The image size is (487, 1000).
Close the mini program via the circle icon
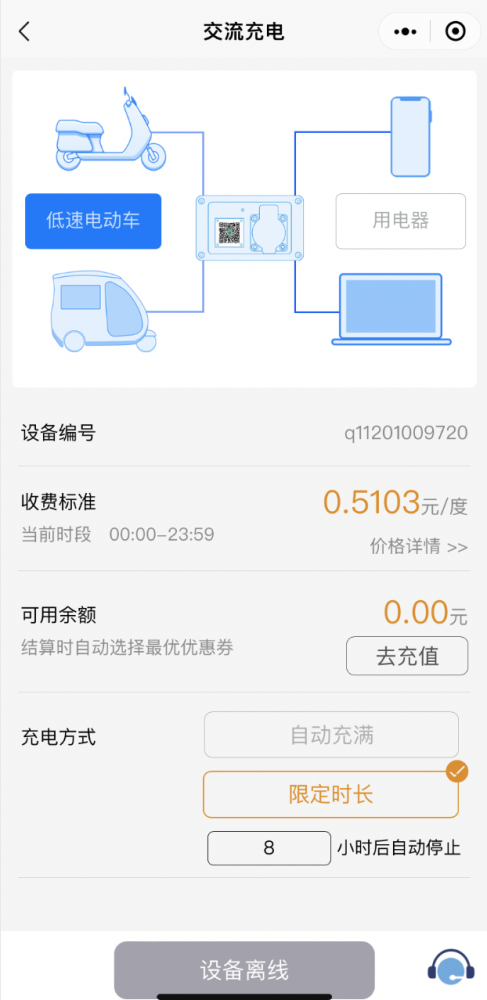(455, 31)
